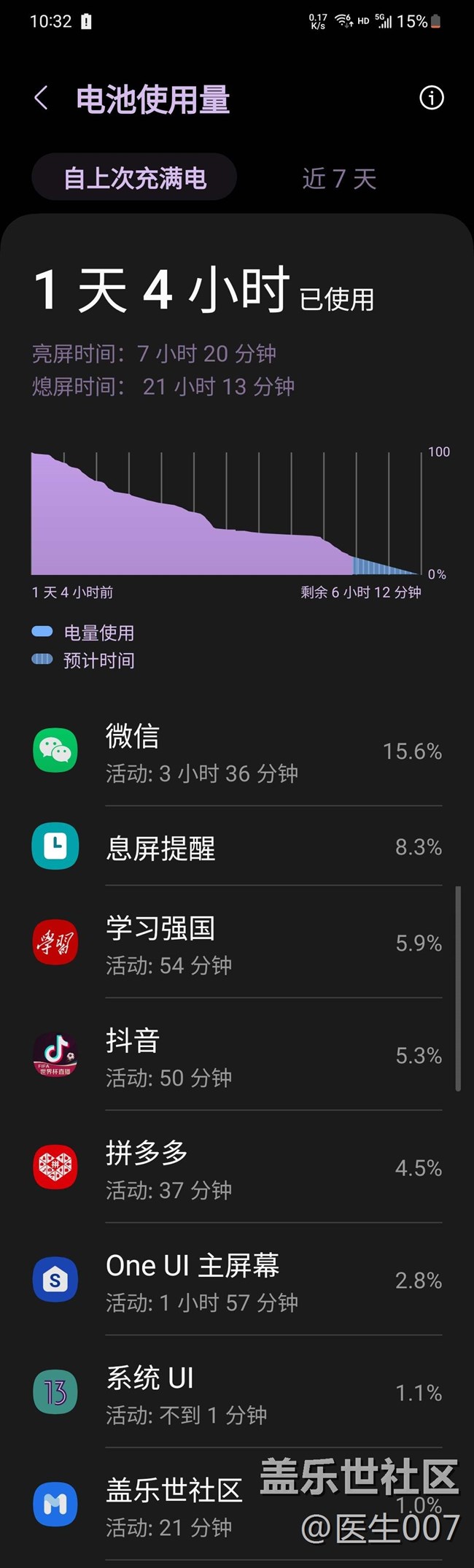This screenshot has width=474, height=1568.
Task: View 学习强国 battery usage details
Action: pyautogui.click(x=237, y=944)
